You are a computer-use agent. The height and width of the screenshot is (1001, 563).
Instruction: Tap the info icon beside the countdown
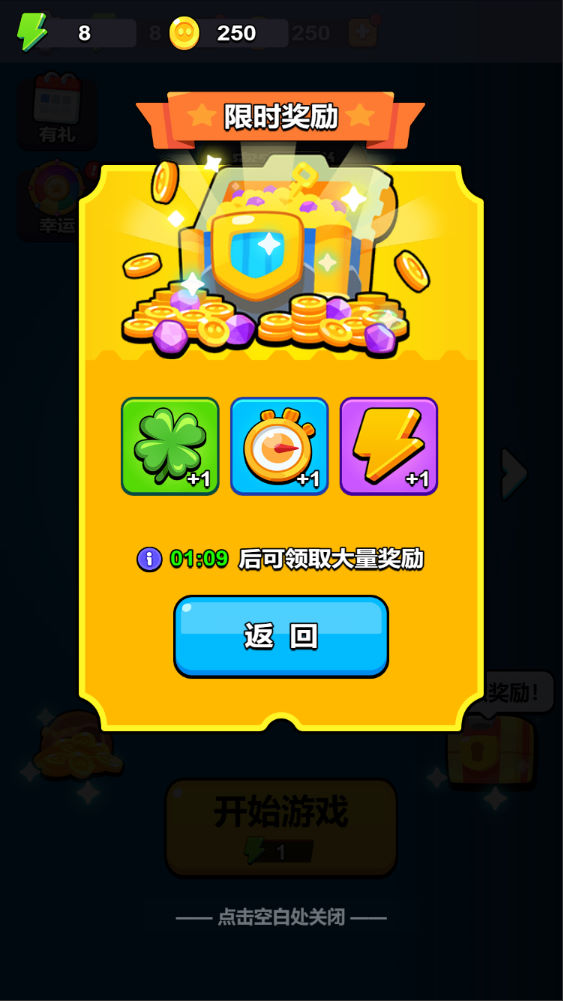149,559
